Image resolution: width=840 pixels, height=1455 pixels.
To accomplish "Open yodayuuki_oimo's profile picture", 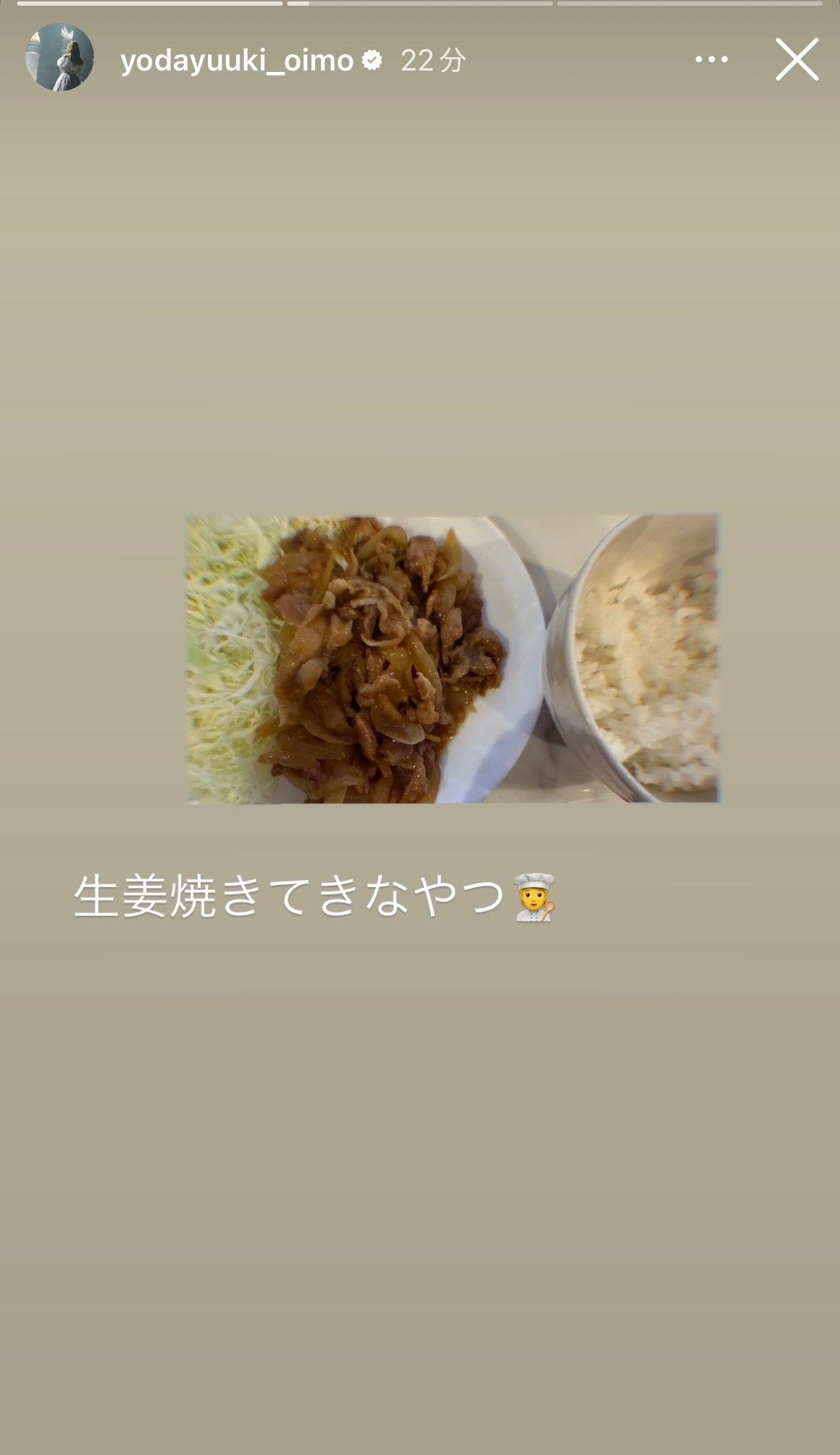I will coord(60,58).
